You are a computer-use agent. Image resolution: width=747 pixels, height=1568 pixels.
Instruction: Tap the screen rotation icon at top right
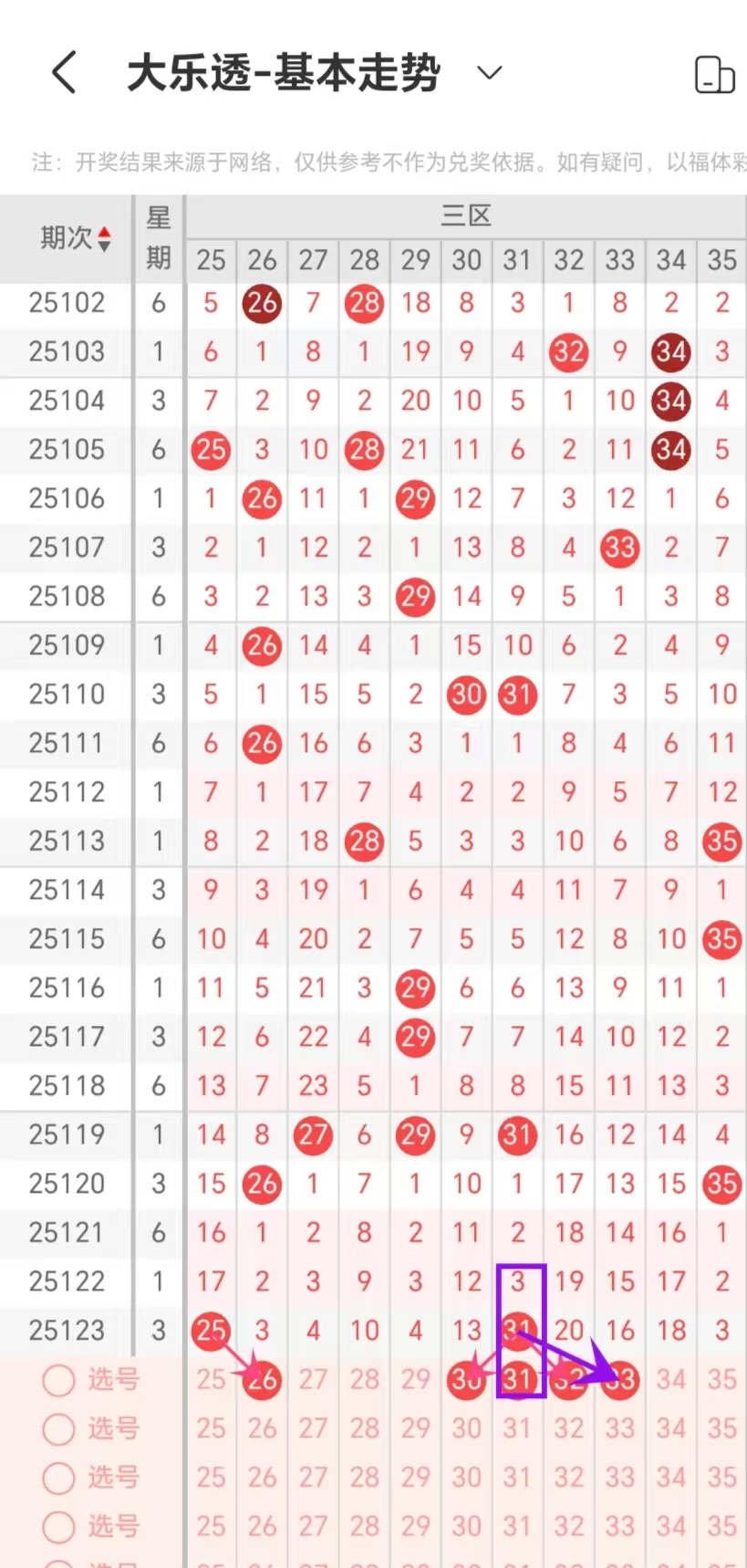click(714, 75)
